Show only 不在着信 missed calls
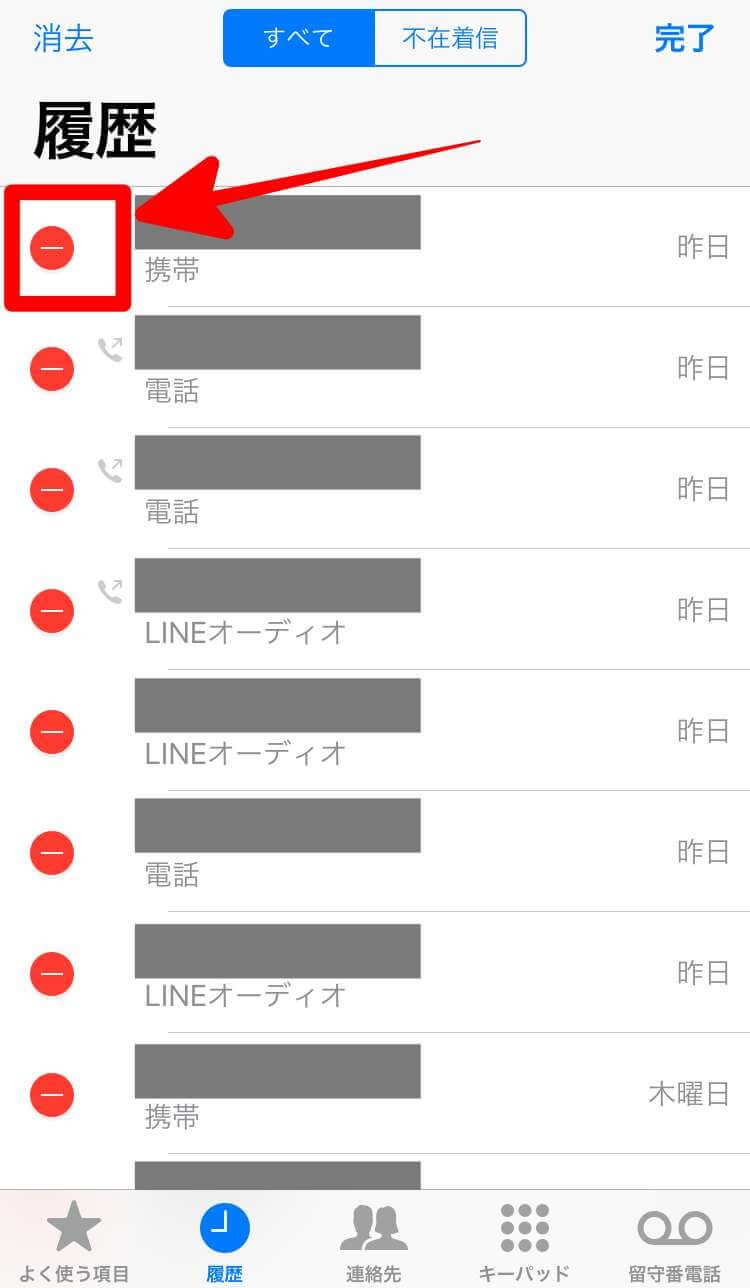 pyautogui.click(x=450, y=38)
